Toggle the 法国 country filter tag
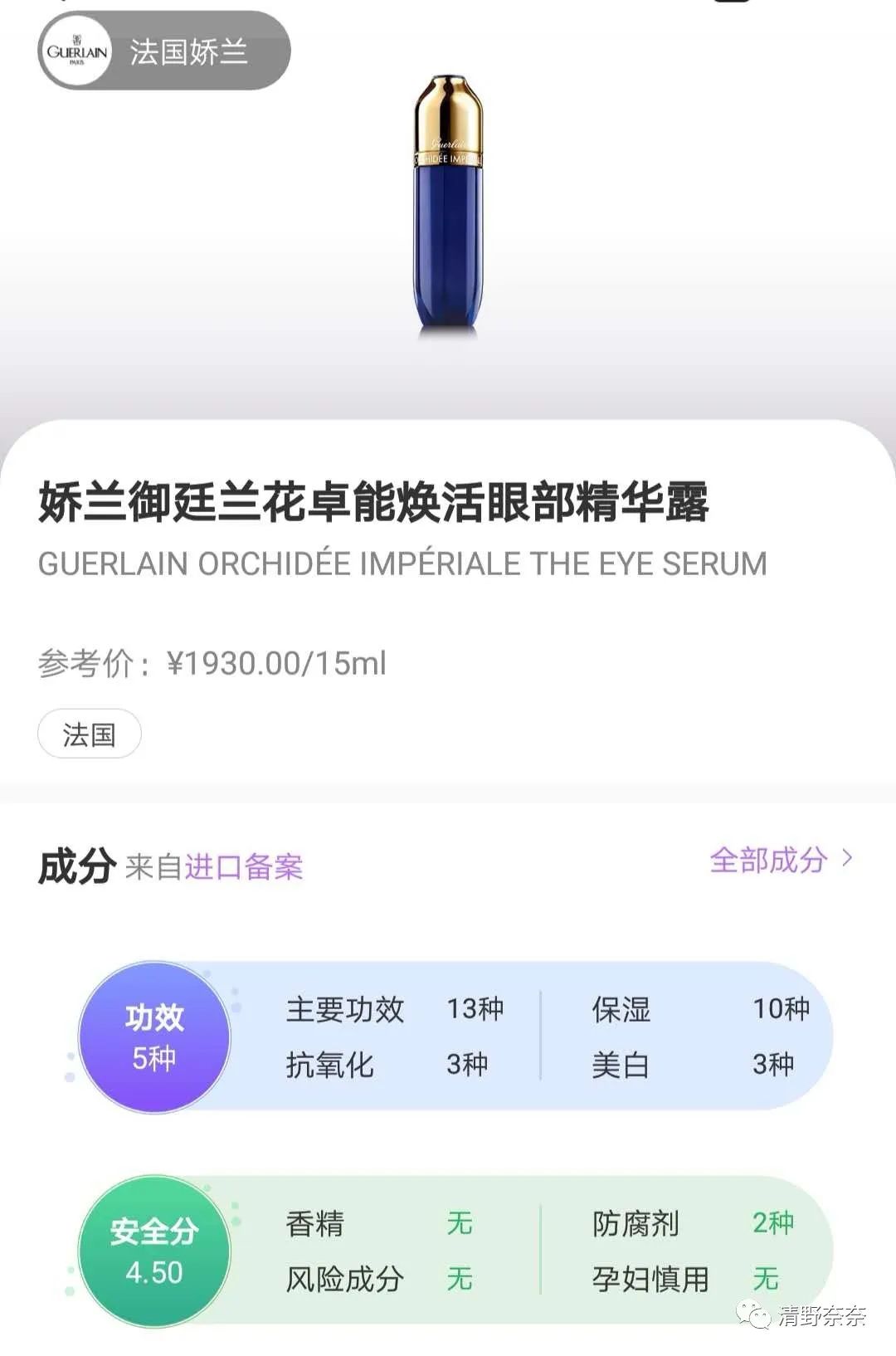This screenshot has height=1356, width=896. point(89,734)
